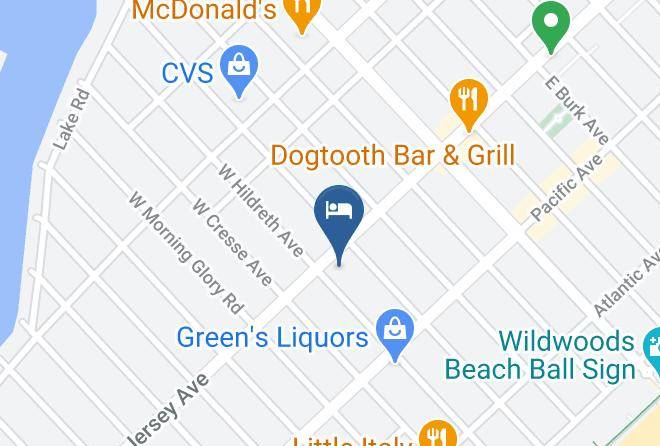Tap the Wildwoods Beach Ball Sign marker

click(x=654, y=349)
